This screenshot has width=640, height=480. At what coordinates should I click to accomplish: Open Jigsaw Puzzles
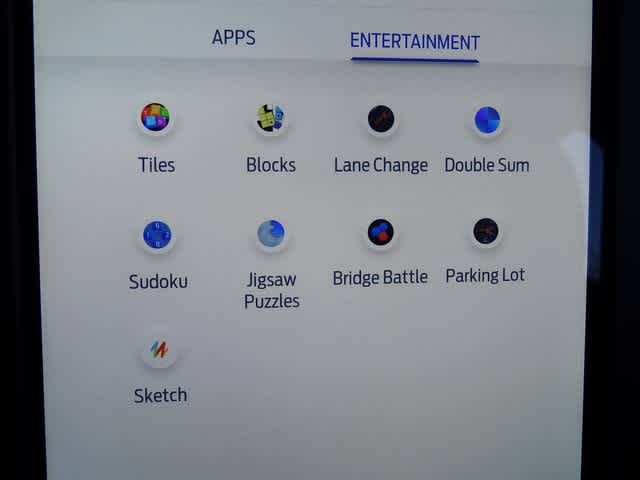click(x=271, y=235)
